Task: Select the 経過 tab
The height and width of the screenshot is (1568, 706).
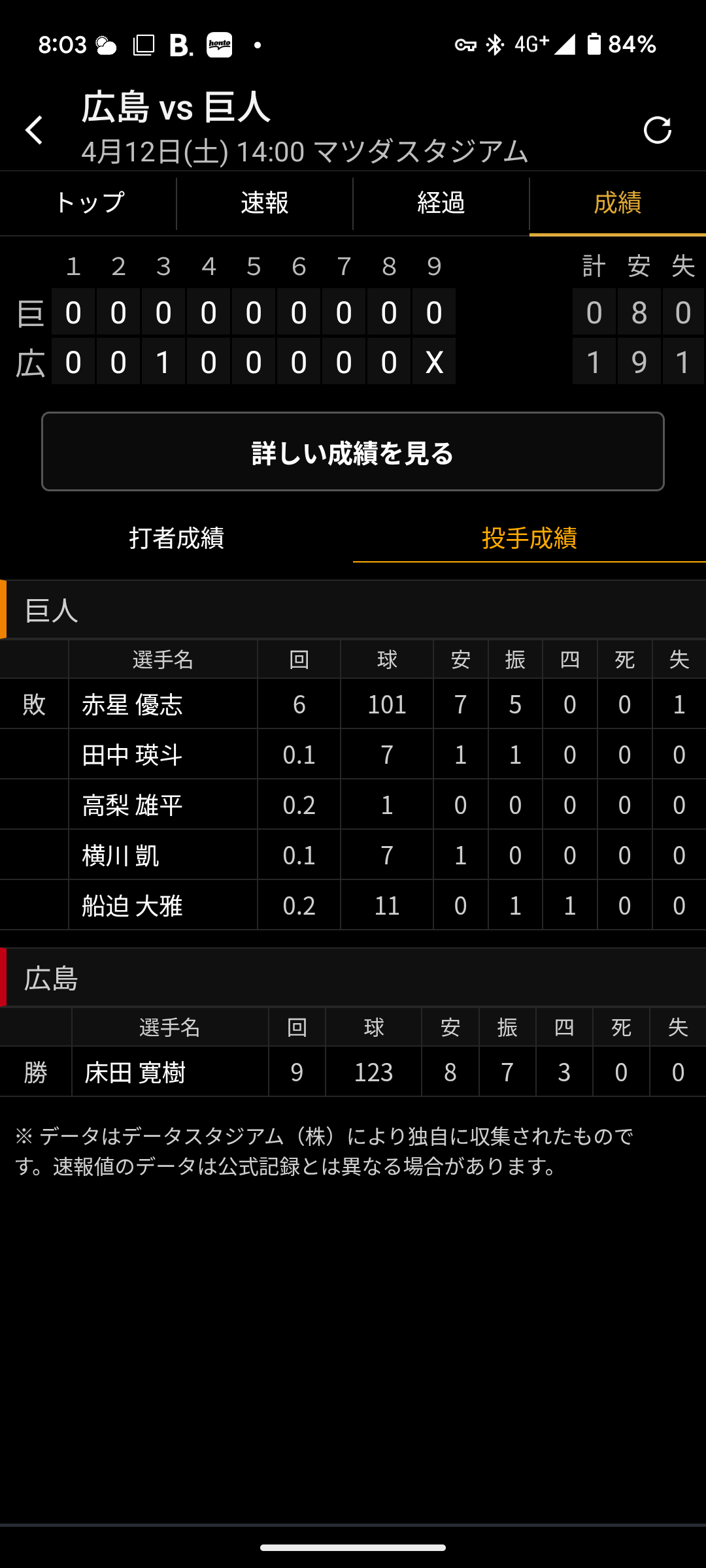Action: click(441, 203)
